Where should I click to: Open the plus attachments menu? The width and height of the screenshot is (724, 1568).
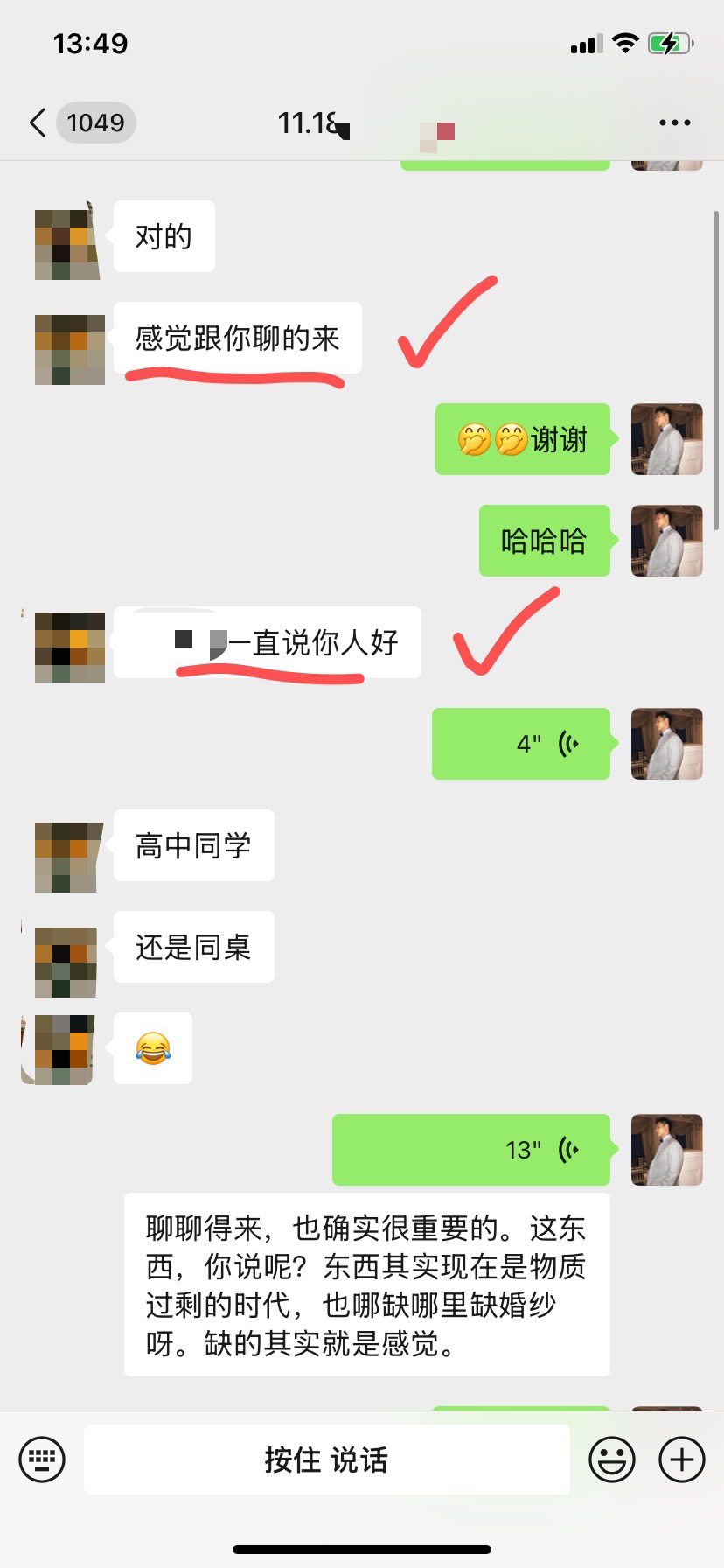682,1459
